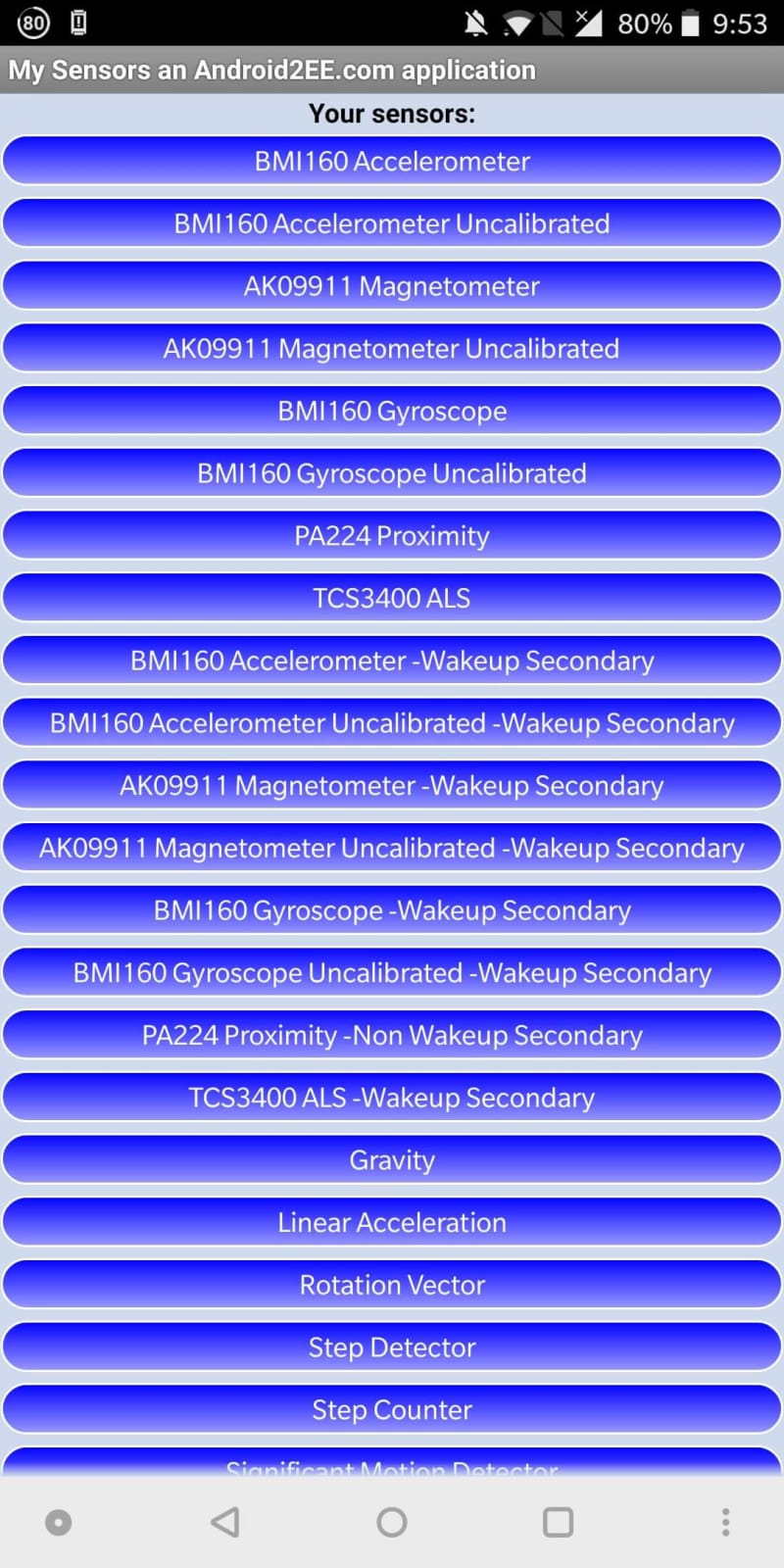Choose AK09911 Magnetometer Uncalibrated
The width and height of the screenshot is (784, 1568).
pos(392,348)
